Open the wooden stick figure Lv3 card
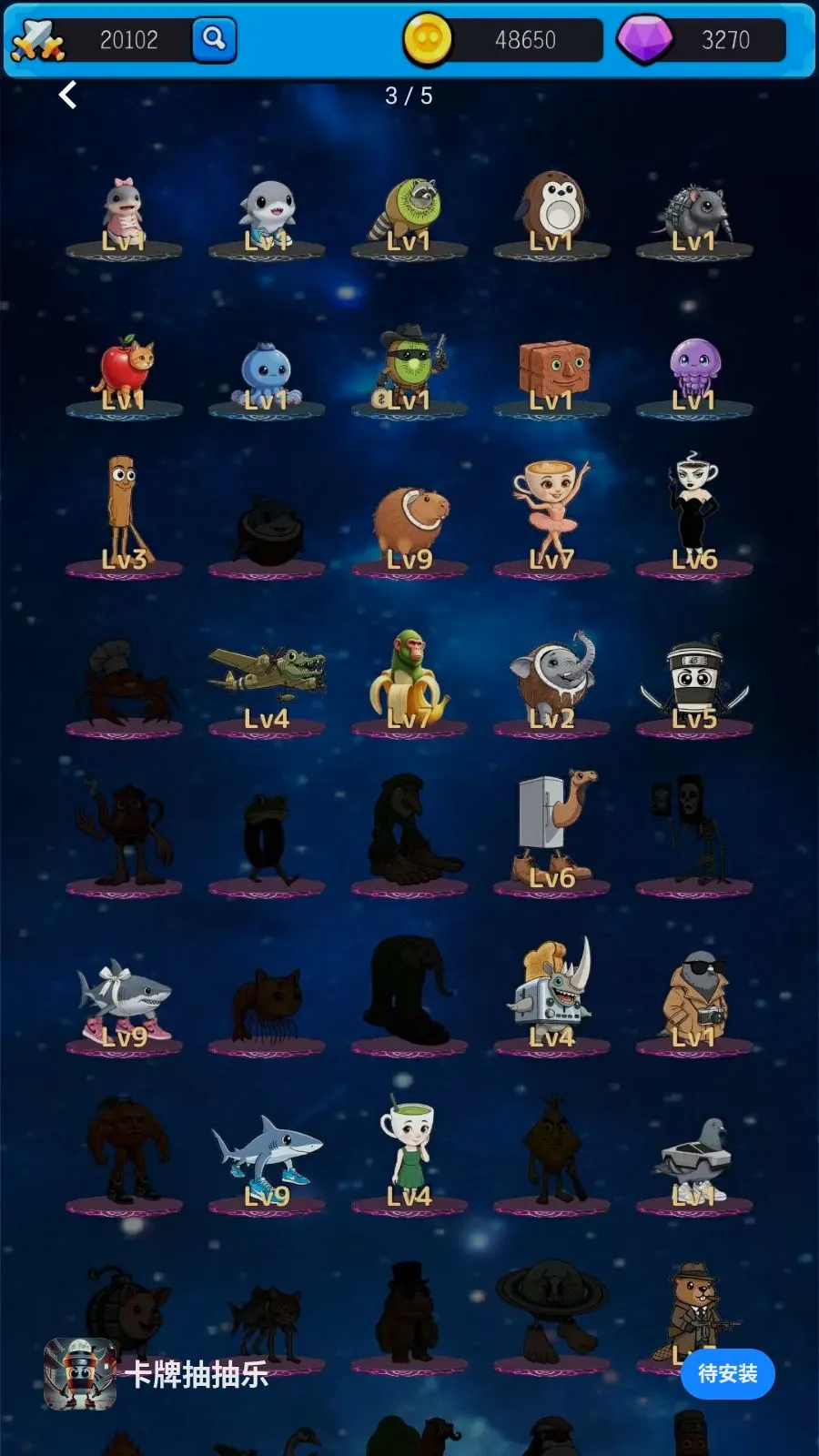 tap(124, 514)
